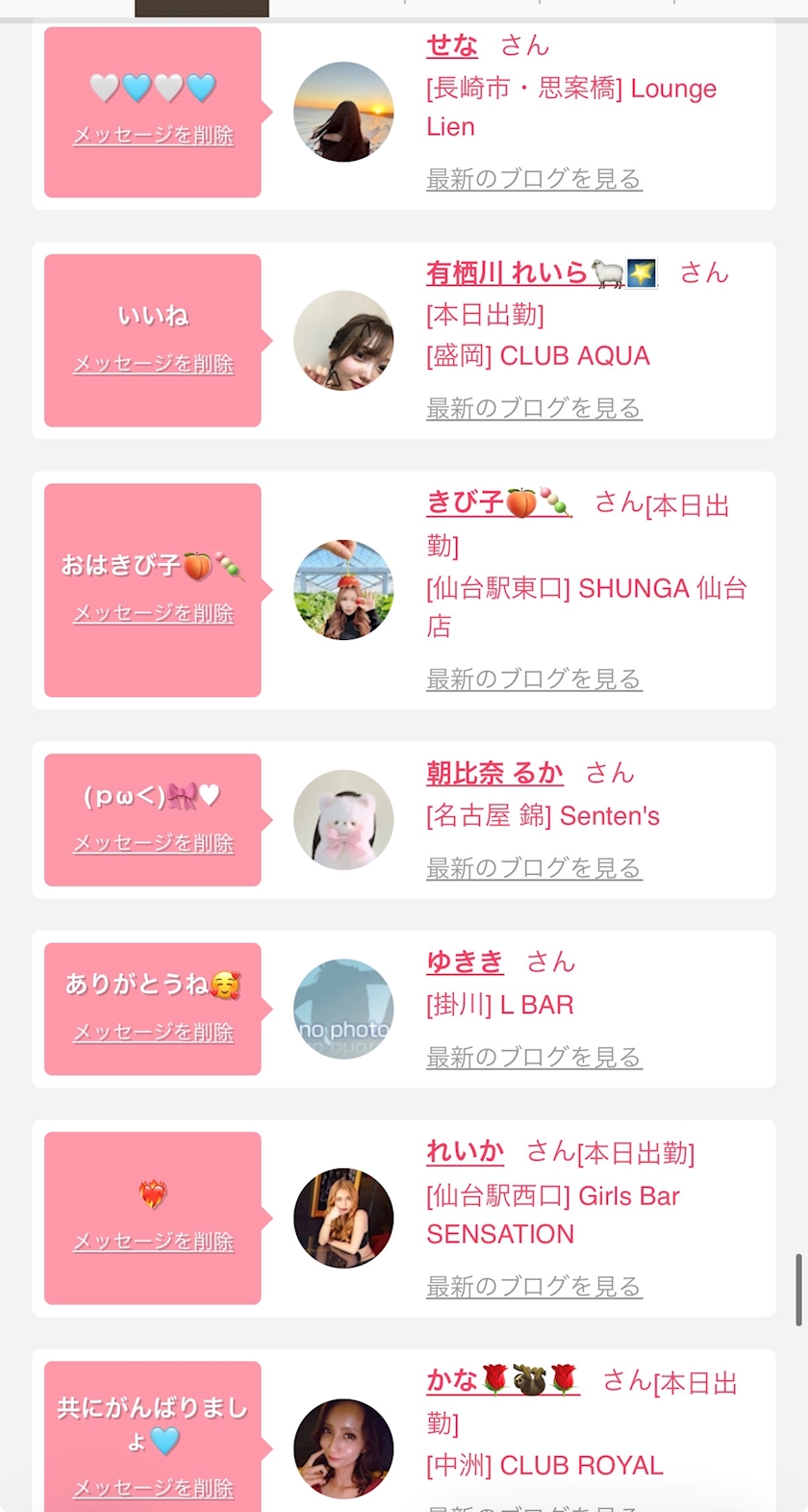
Task: Open れいか's profile link
Action: (466, 1151)
